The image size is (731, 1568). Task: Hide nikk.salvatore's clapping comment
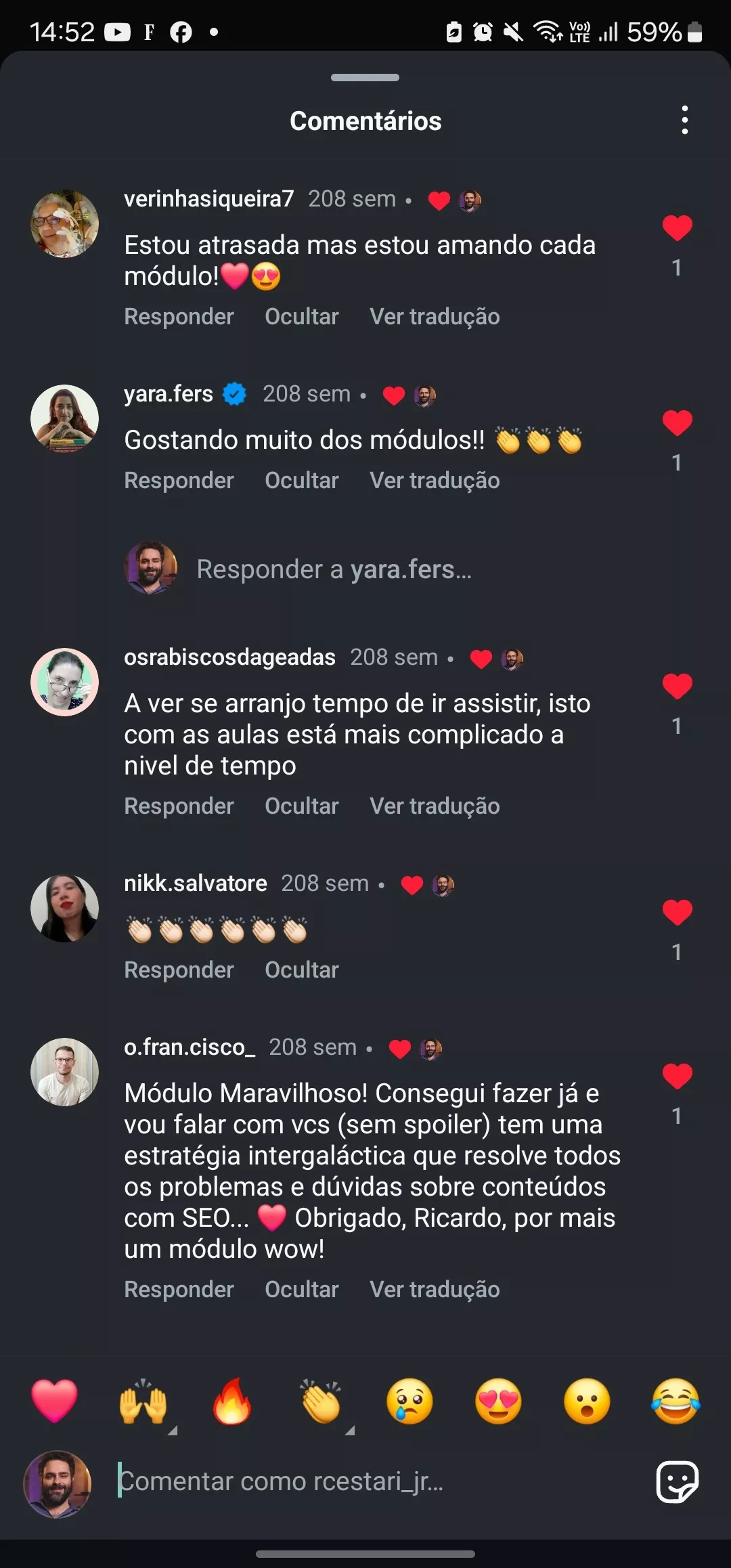click(301, 970)
